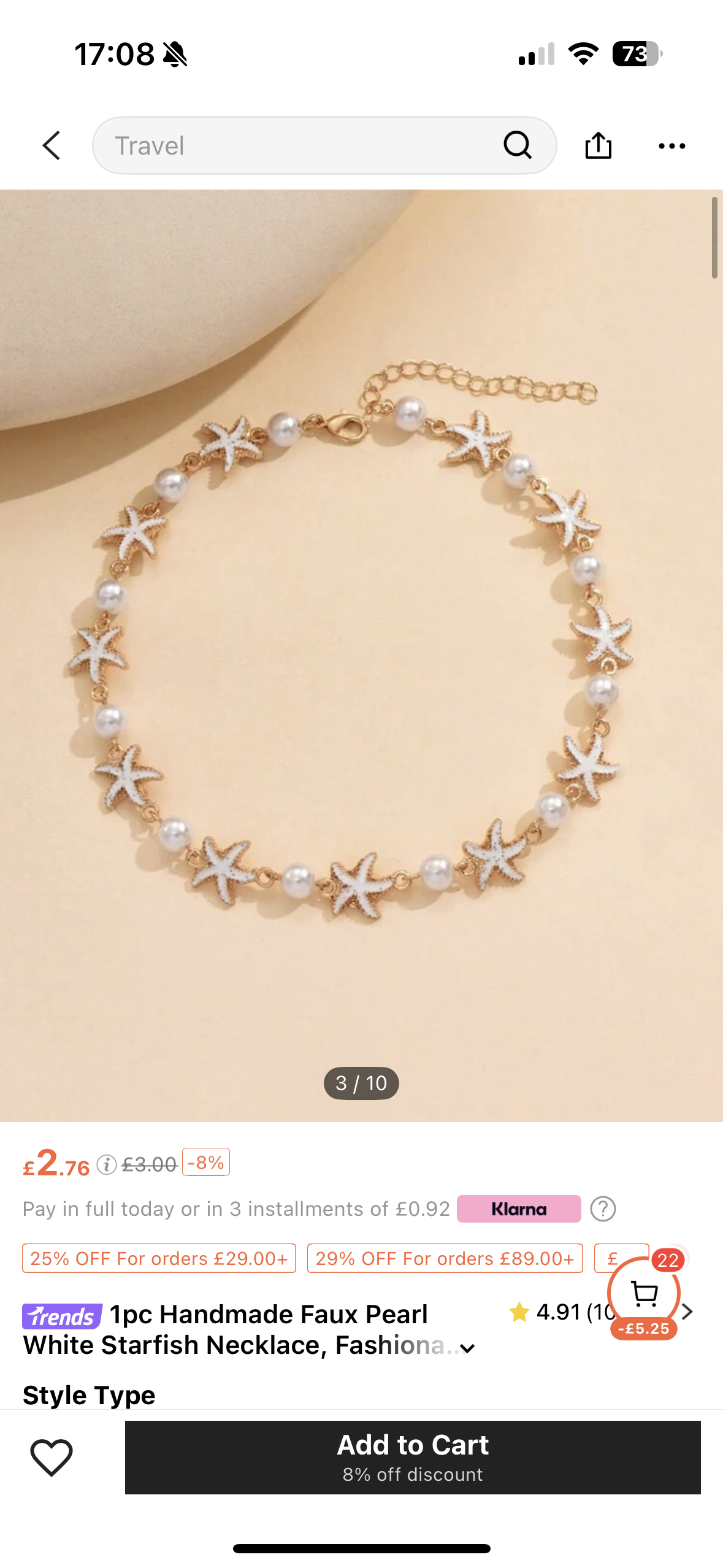View the 4.91 star rating reviews
The image size is (723, 1568).
point(561,1312)
